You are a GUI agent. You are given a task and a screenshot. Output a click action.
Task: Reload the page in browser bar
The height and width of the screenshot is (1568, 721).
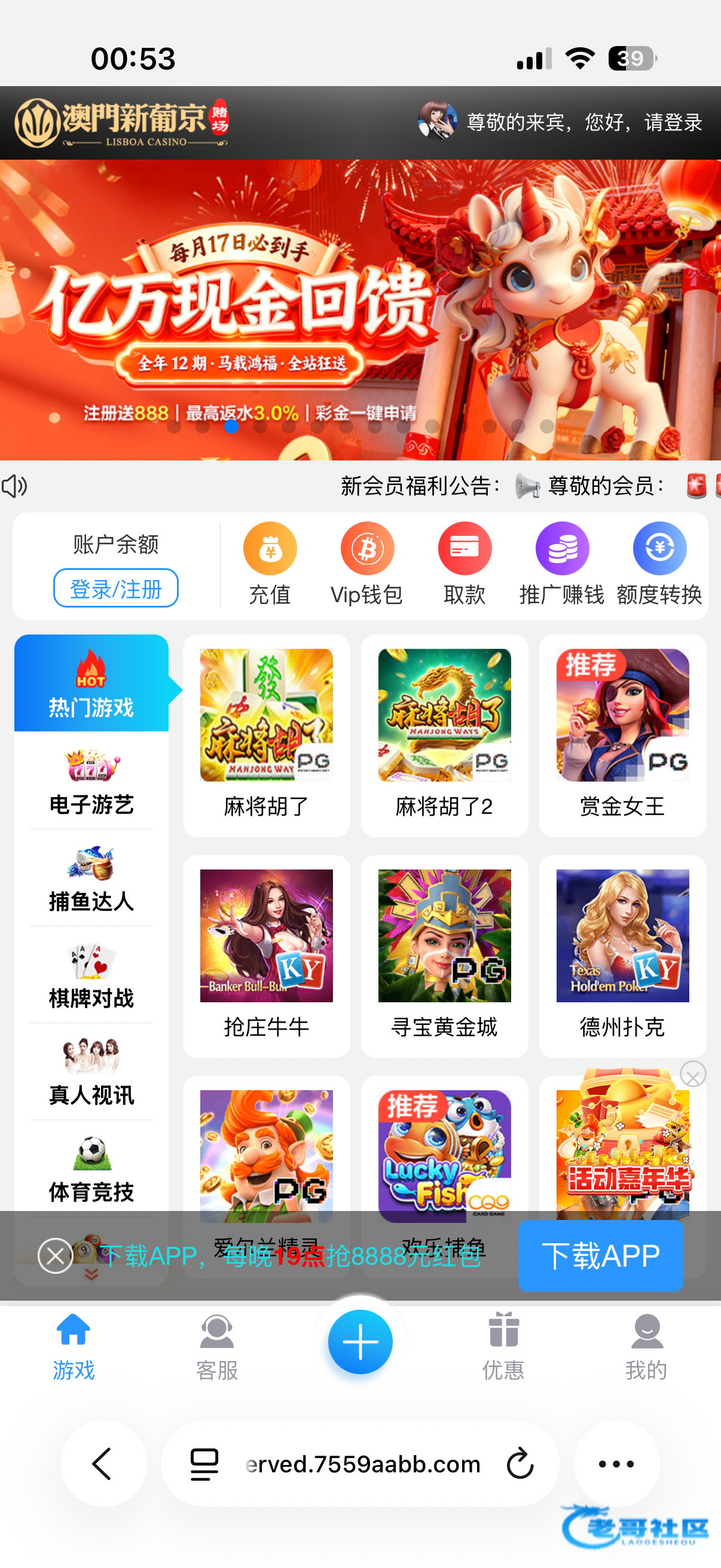click(x=520, y=1463)
